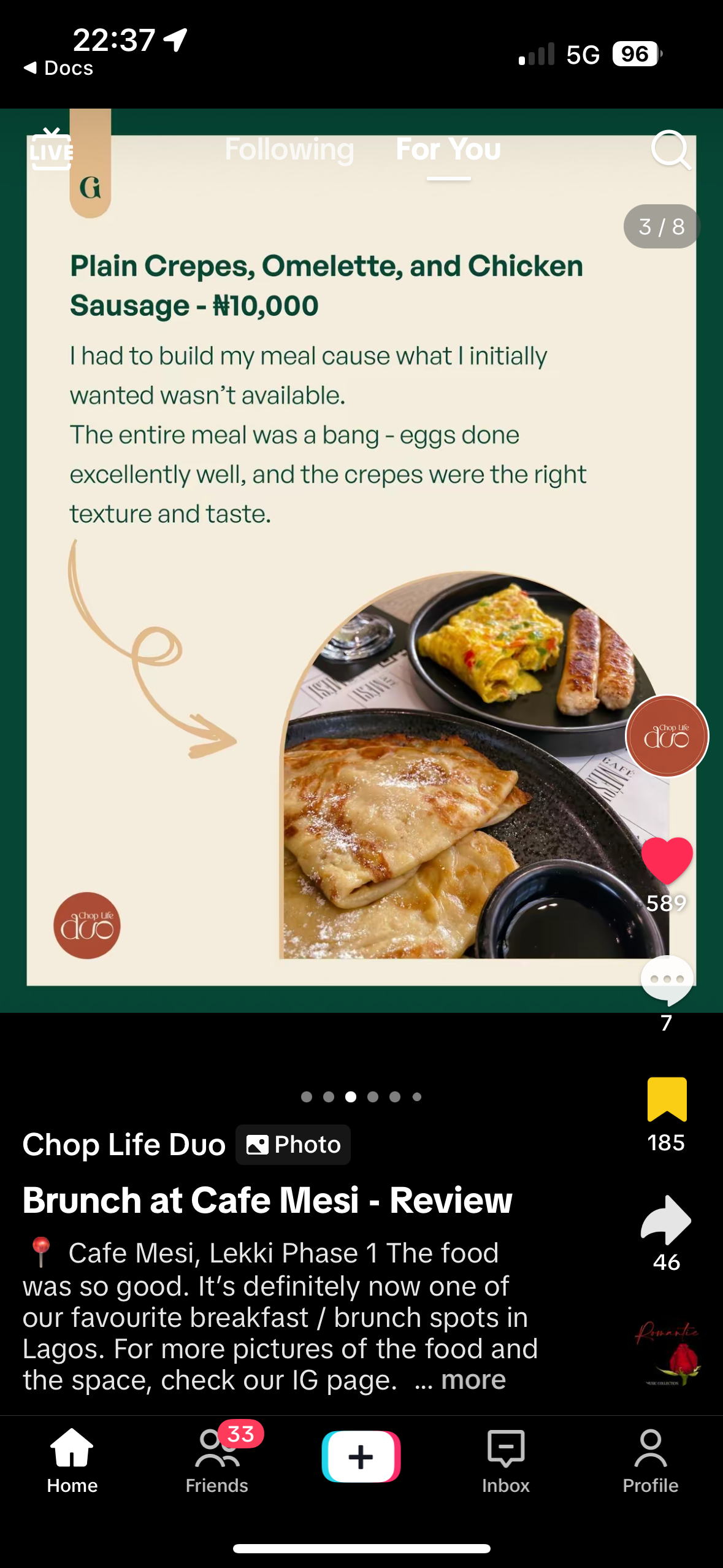The image size is (723, 1568).
Task: Open the Inbox tab
Action: (x=505, y=1460)
